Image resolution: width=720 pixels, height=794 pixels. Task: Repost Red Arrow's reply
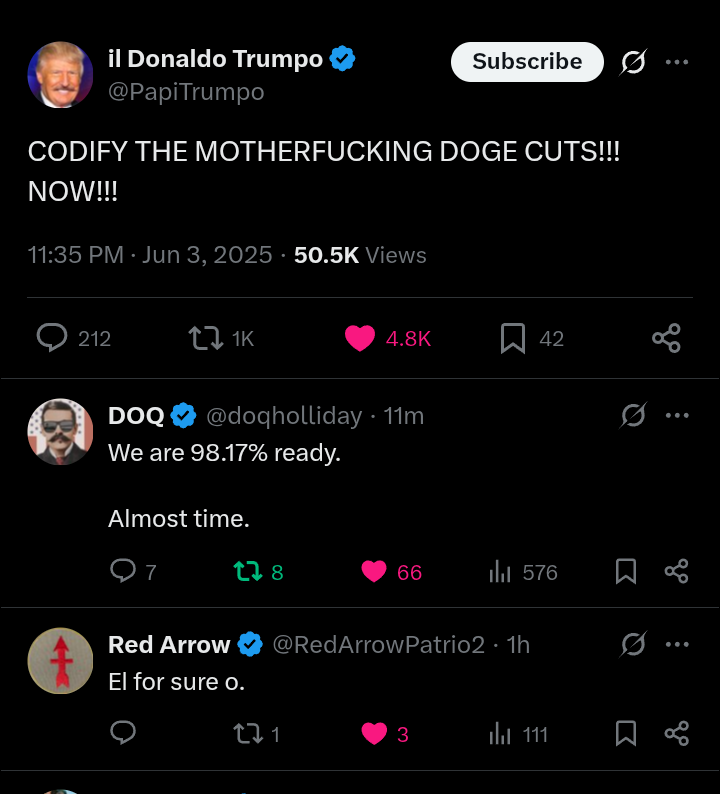pos(247,734)
